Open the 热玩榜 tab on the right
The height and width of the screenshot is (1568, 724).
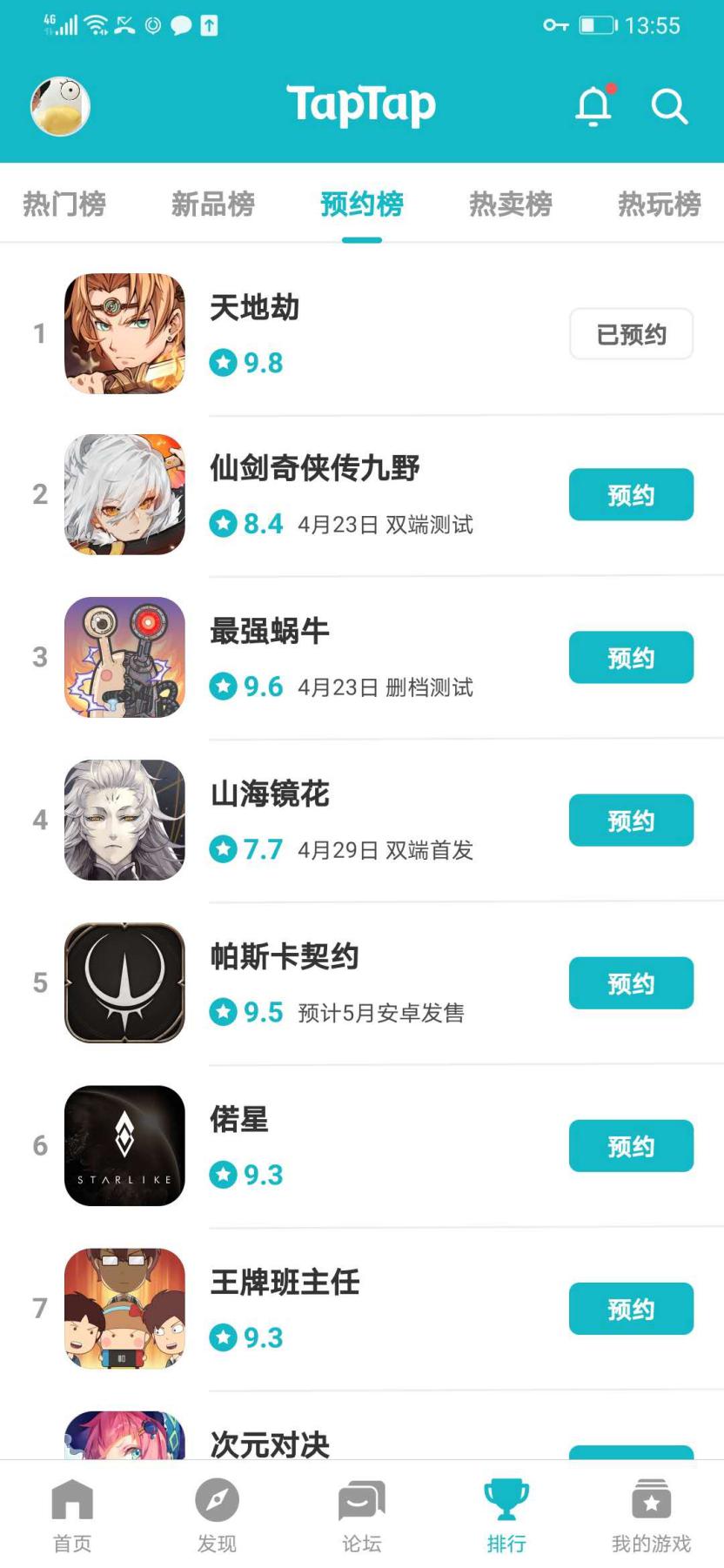[659, 204]
